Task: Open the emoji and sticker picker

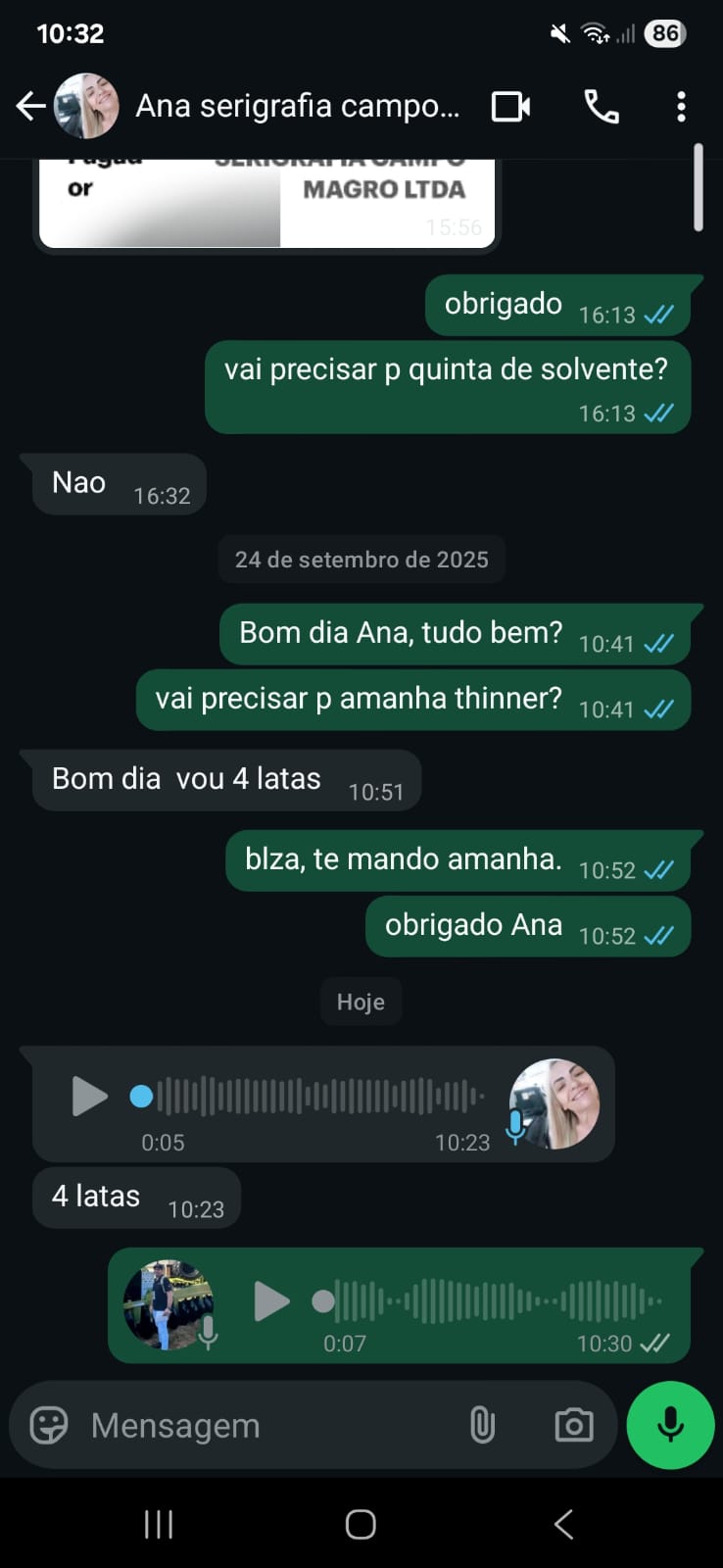Action: (49, 1425)
